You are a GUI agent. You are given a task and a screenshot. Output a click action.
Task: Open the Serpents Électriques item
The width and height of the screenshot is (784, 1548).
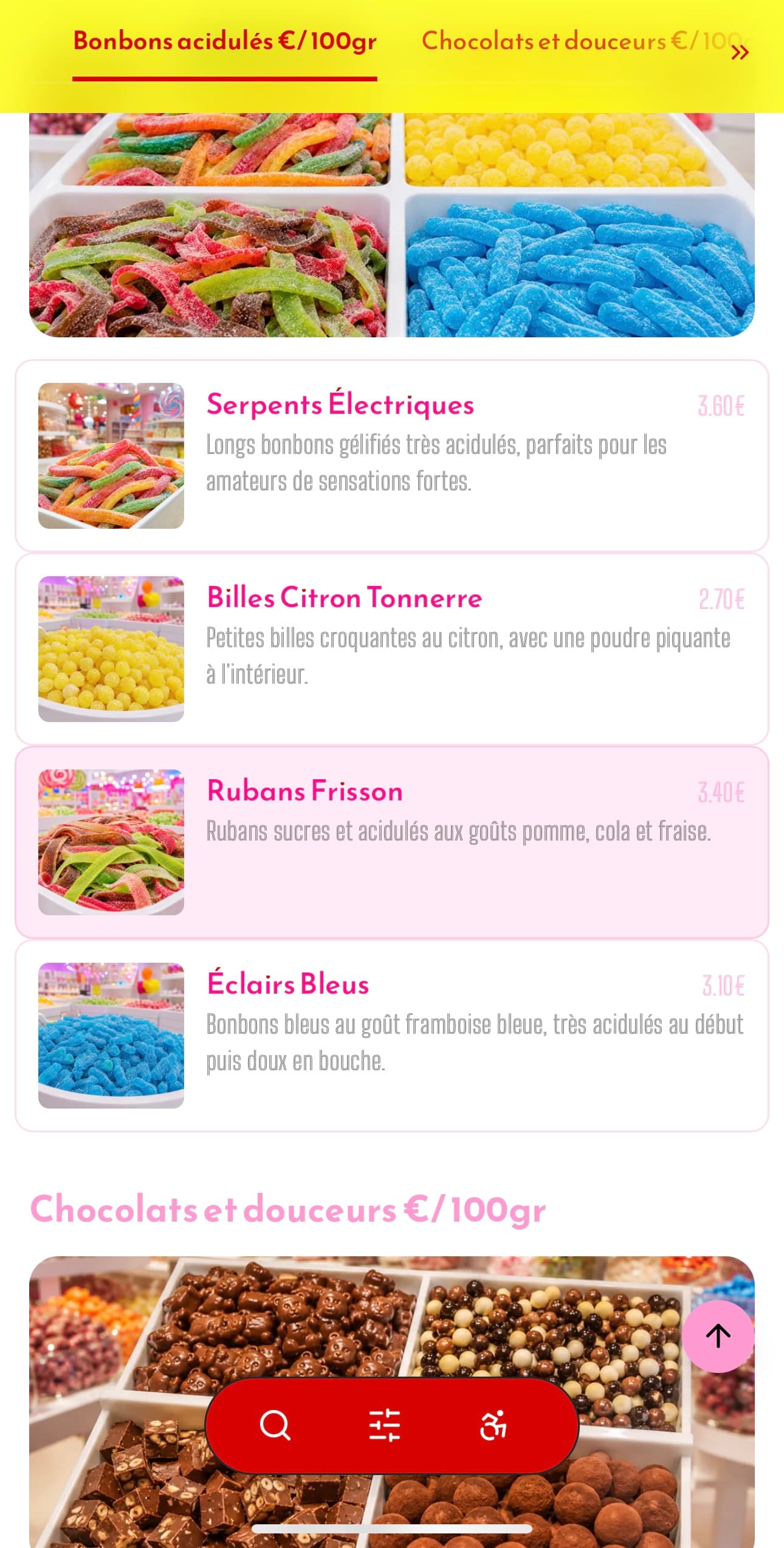click(392, 456)
